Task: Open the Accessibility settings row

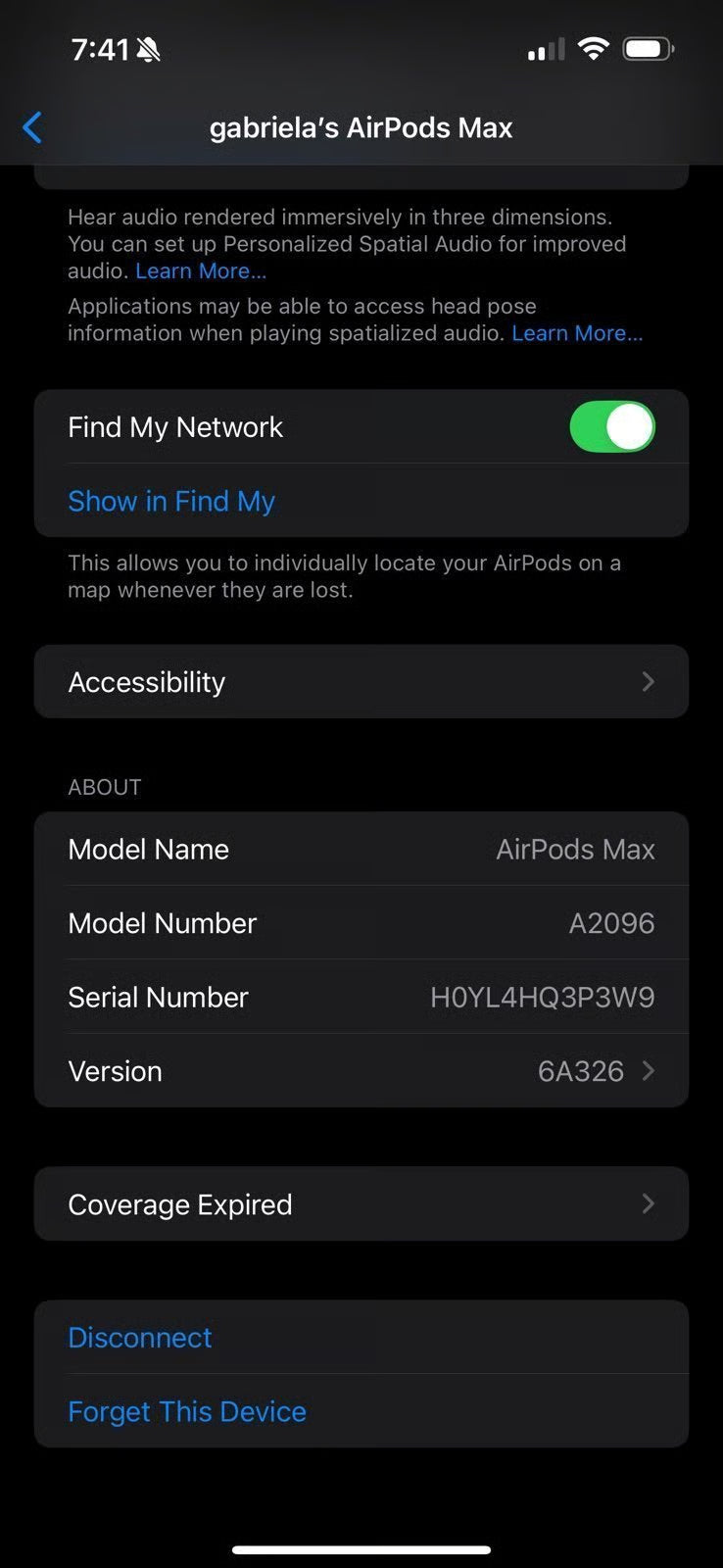Action: [x=361, y=682]
